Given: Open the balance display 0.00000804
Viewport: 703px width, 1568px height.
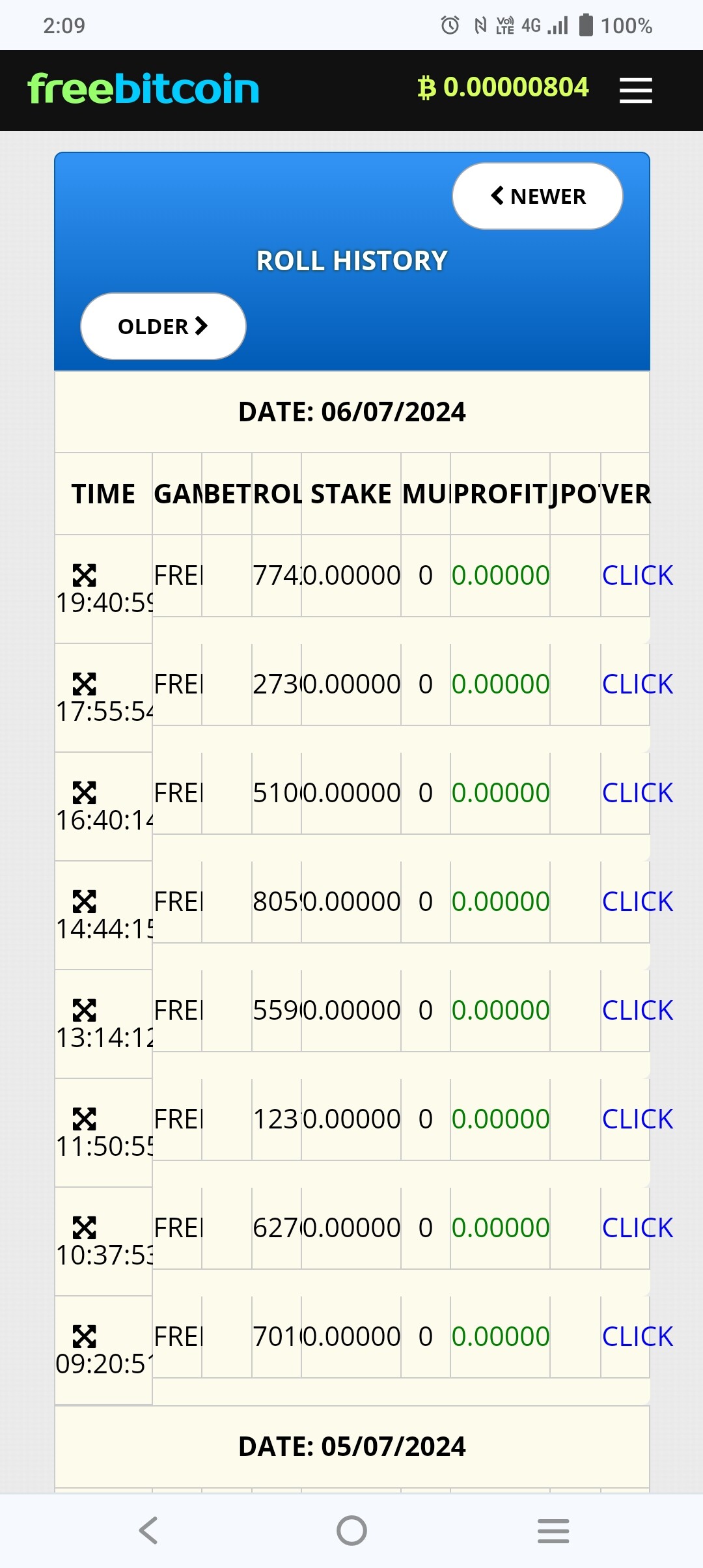Looking at the screenshot, I should point(503,87).
